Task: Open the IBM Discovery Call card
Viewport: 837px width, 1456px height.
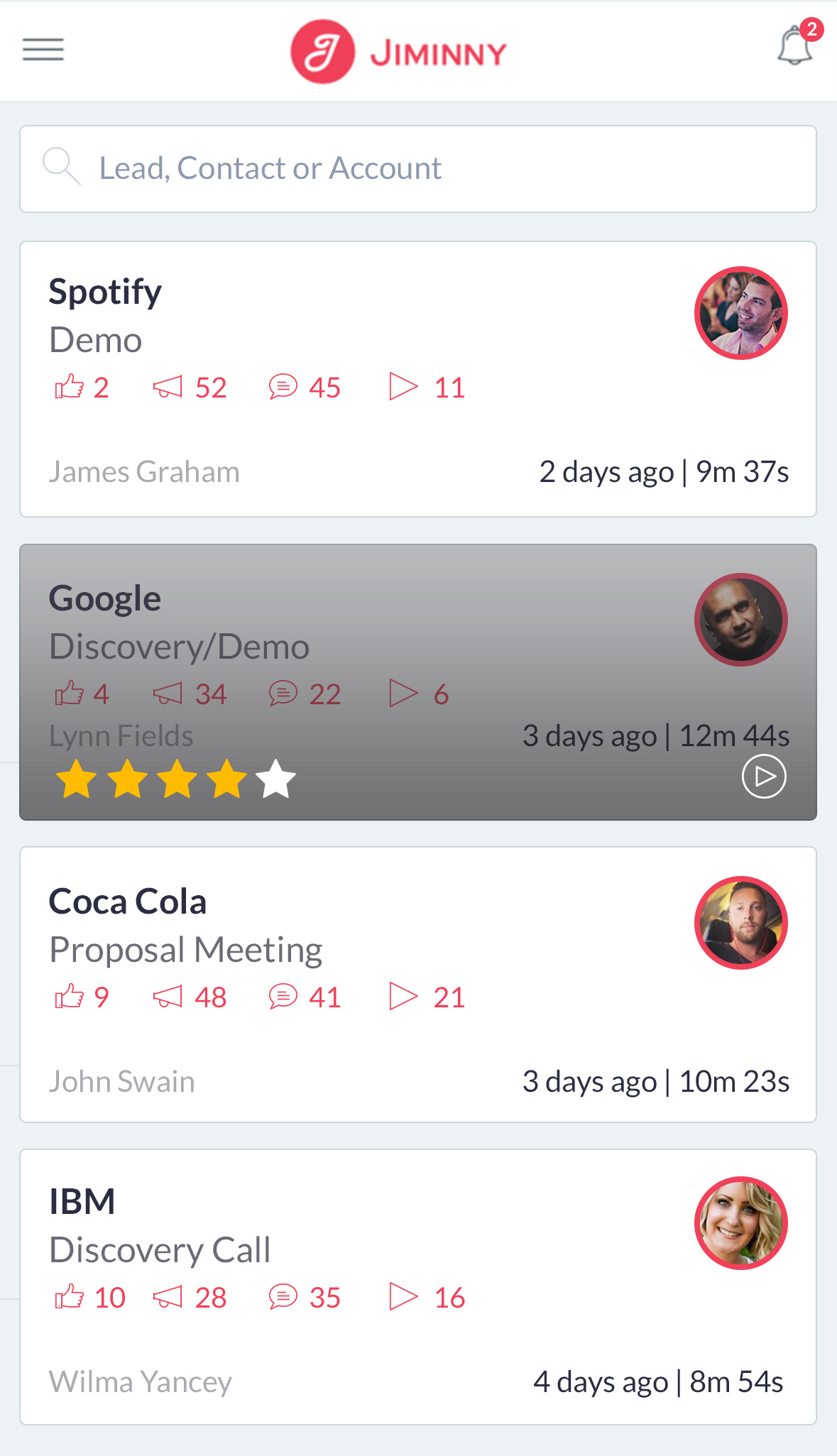Action: (x=418, y=1287)
